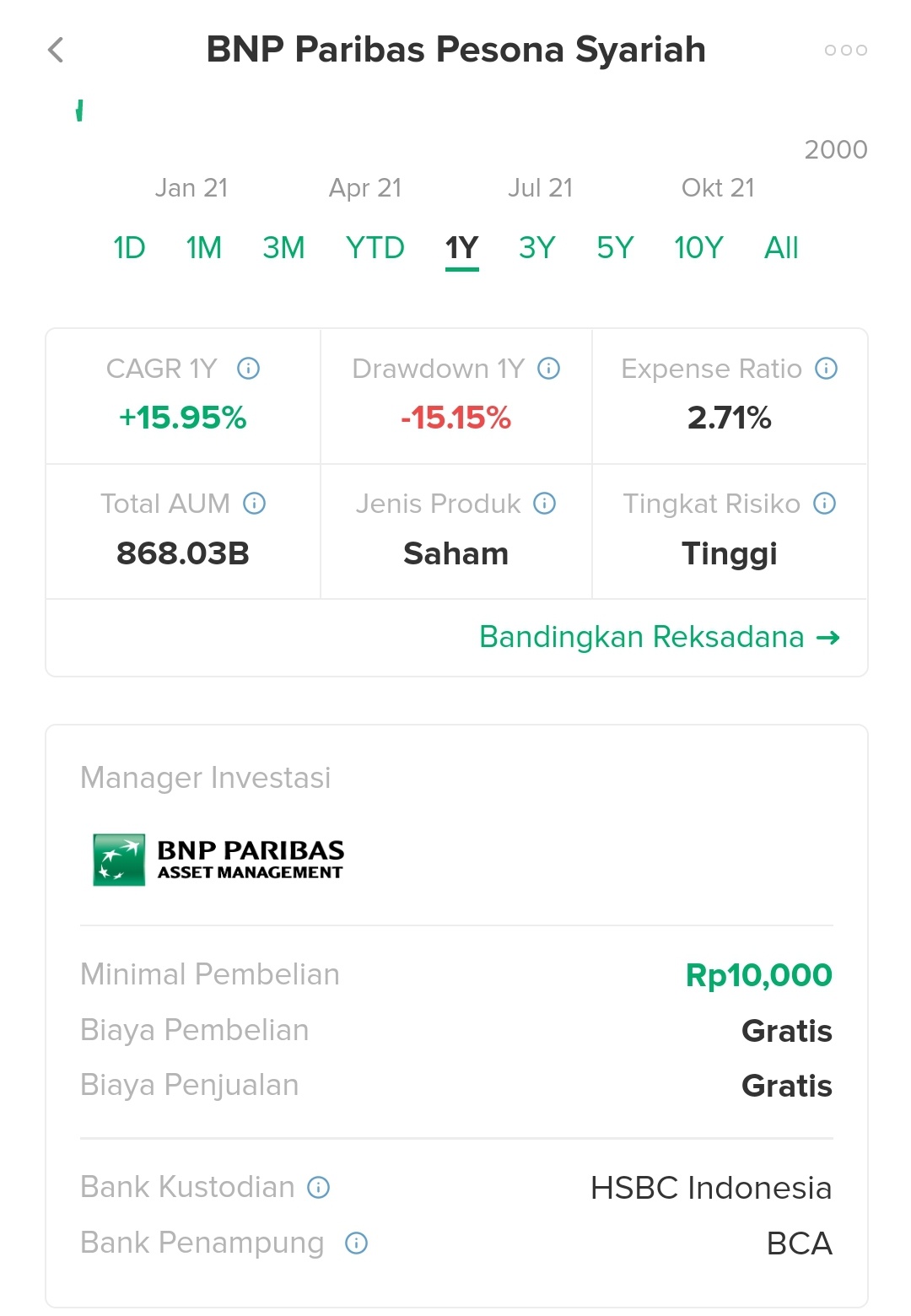View Drawdown 1Y info tooltip
911x1316 pixels.
pos(549,369)
